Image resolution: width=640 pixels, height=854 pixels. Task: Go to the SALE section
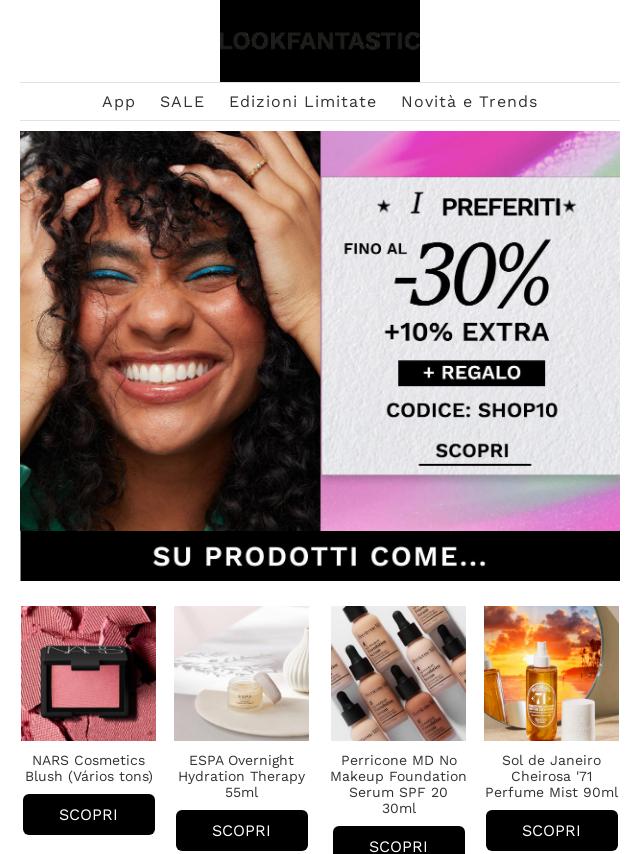coord(182,102)
